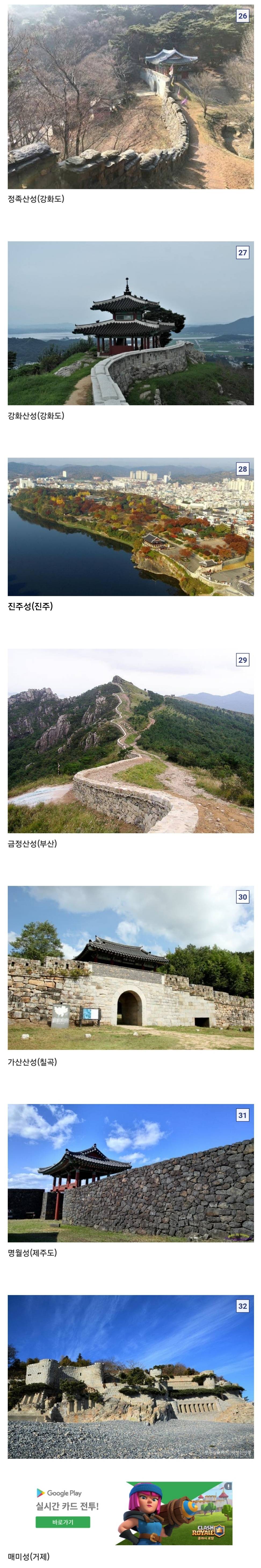Enlarge photo 29 of 금정산성(부산)
The image size is (261, 1568).
pyautogui.click(x=130, y=741)
